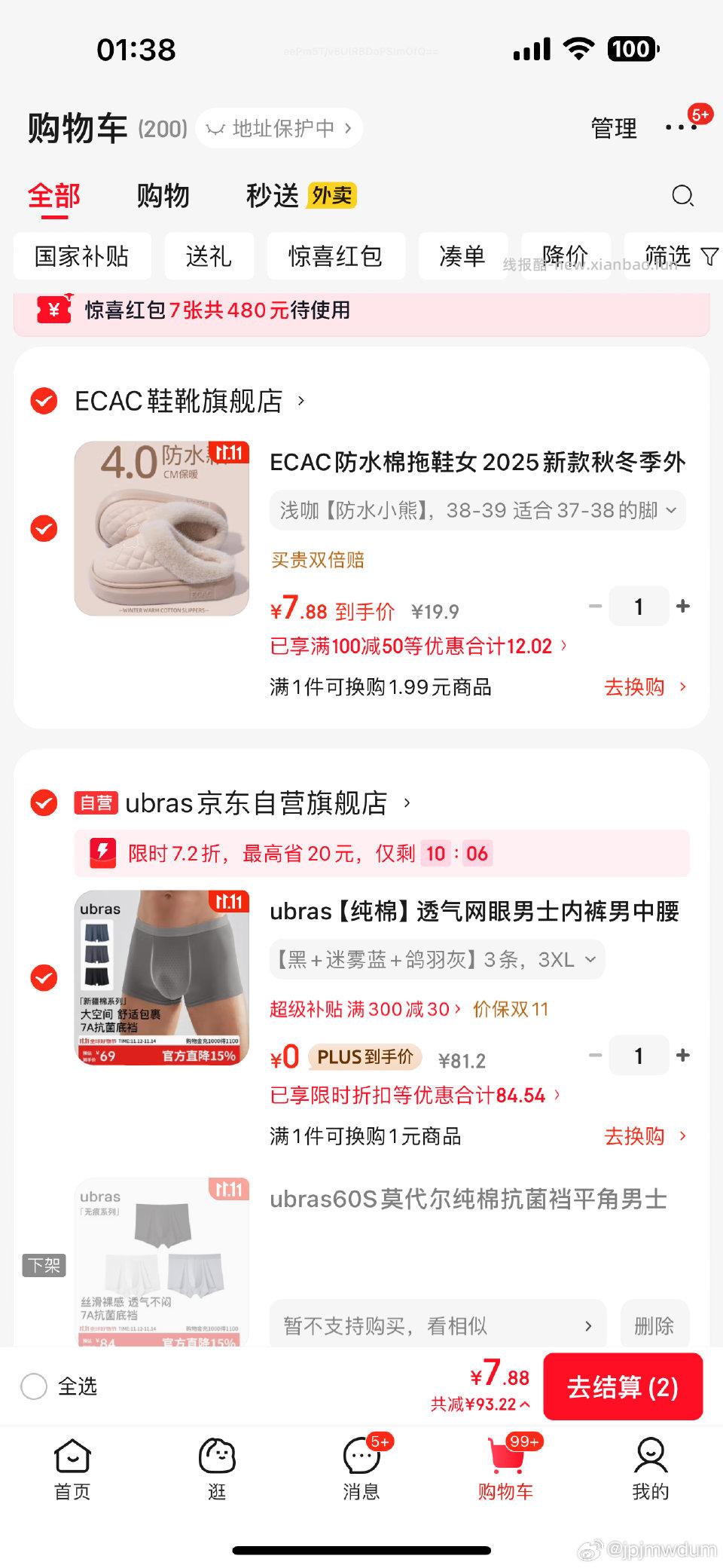Image resolution: width=723 pixels, height=1568 pixels.
Task: Tap the 去结算 checkout button
Action: click(x=623, y=1386)
